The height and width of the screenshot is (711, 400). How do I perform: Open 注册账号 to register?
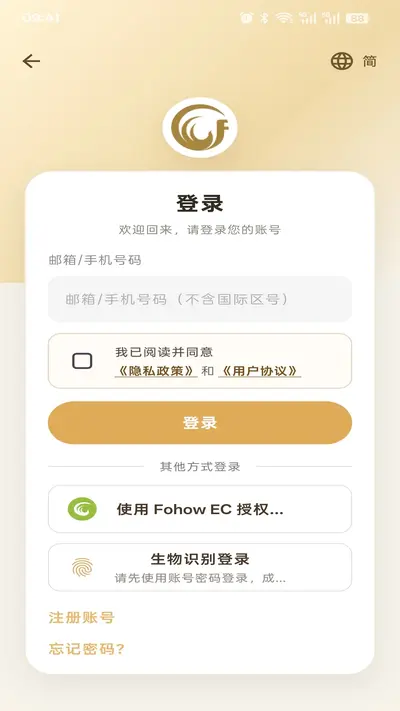pyautogui.click(x=82, y=617)
